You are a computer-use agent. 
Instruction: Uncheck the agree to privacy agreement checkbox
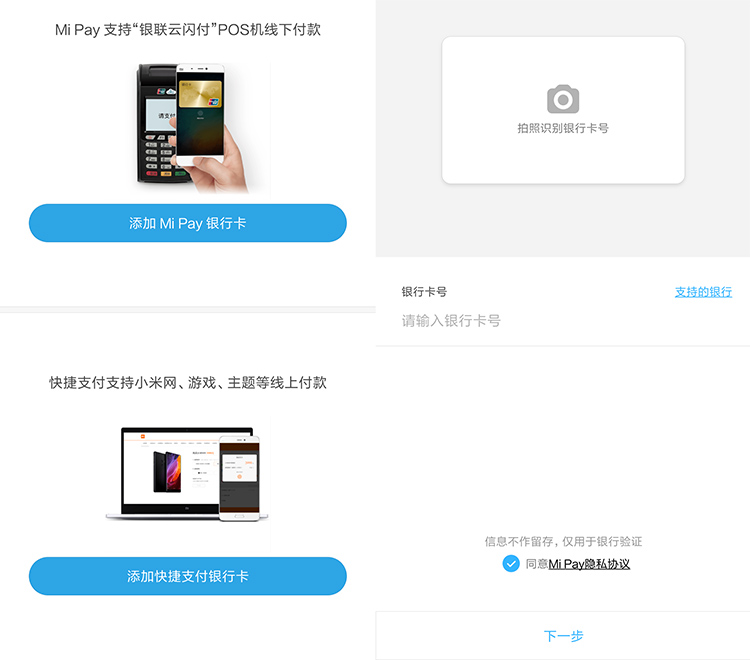(x=511, y=564)
